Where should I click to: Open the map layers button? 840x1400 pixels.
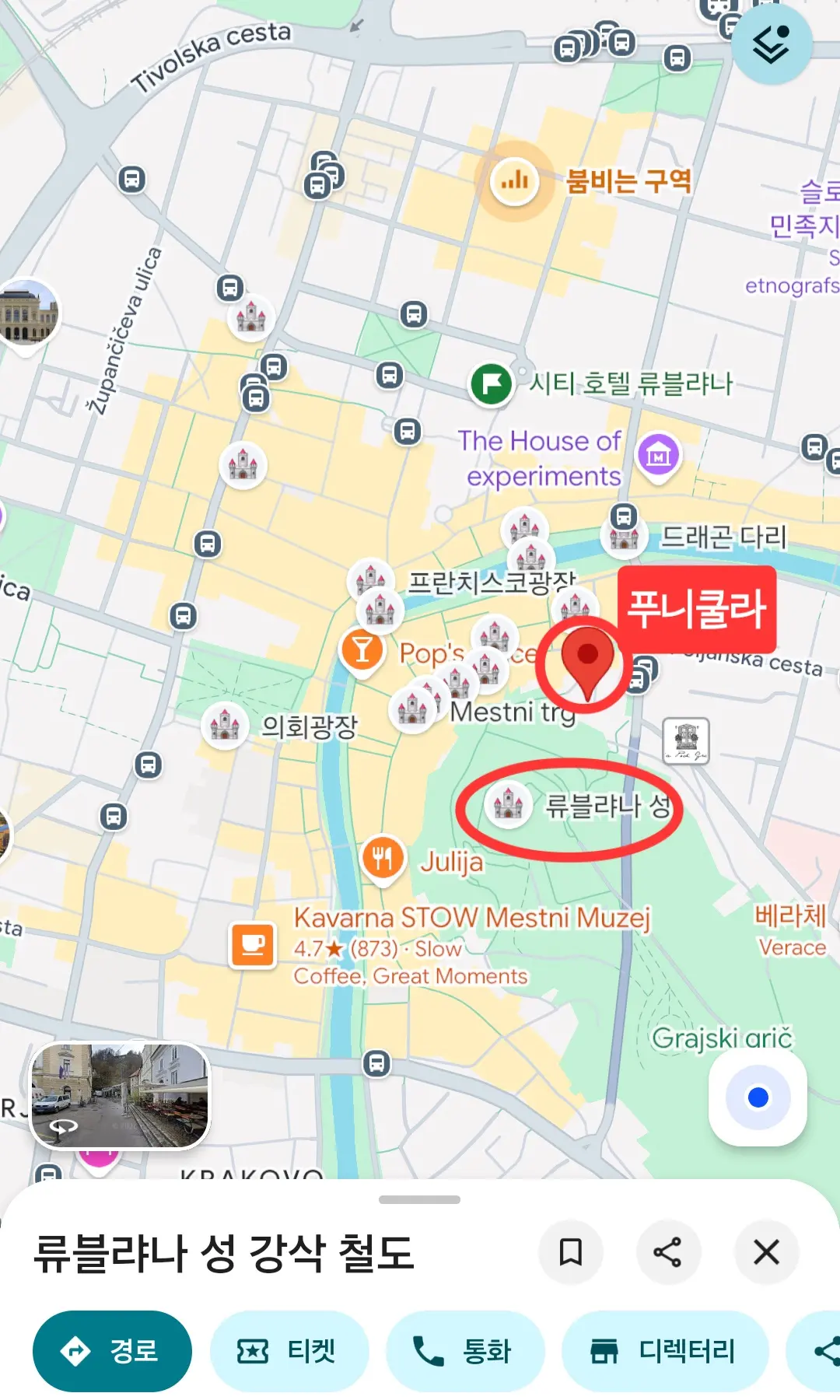771,44
